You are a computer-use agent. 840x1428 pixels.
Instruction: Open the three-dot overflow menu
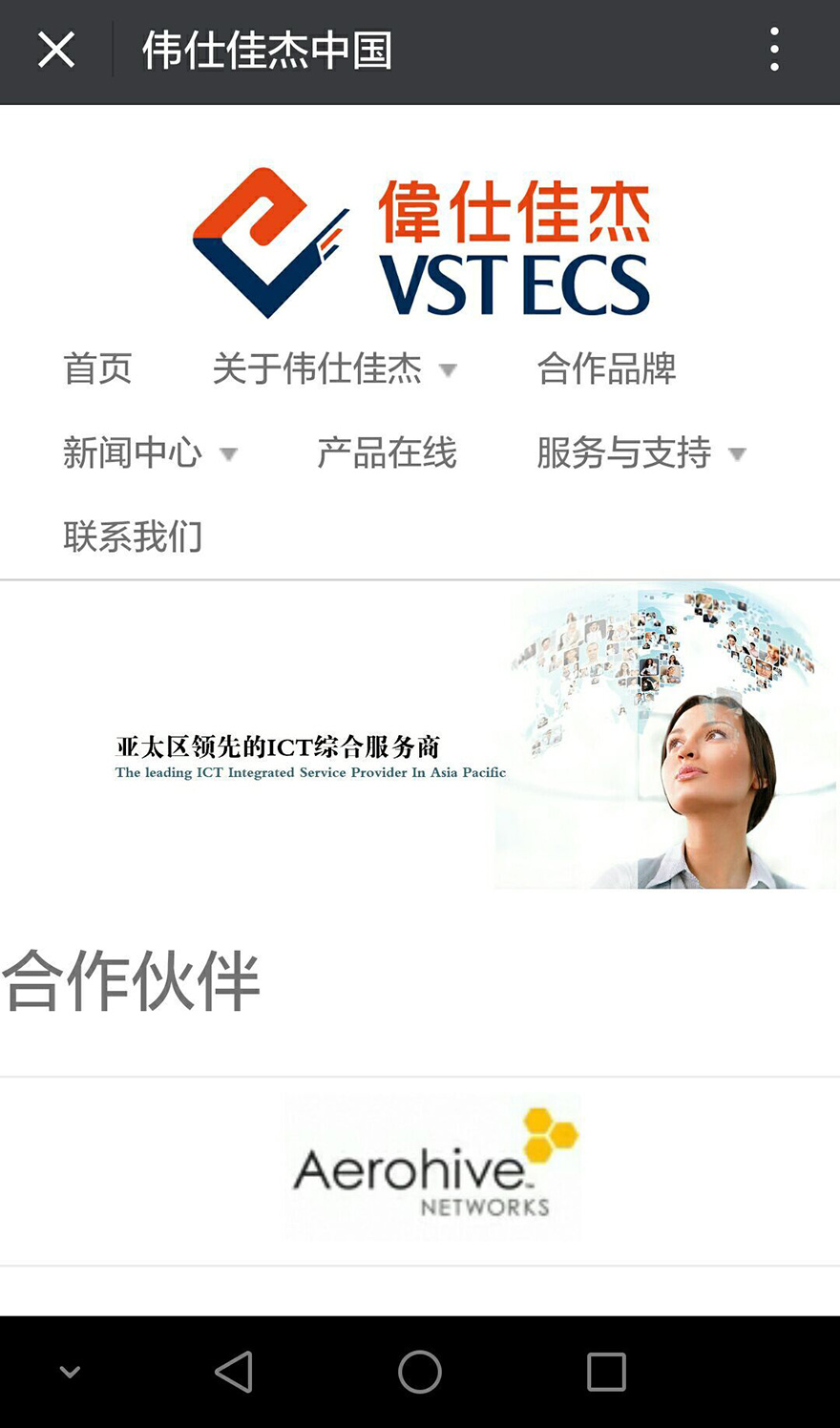(774, 50)
